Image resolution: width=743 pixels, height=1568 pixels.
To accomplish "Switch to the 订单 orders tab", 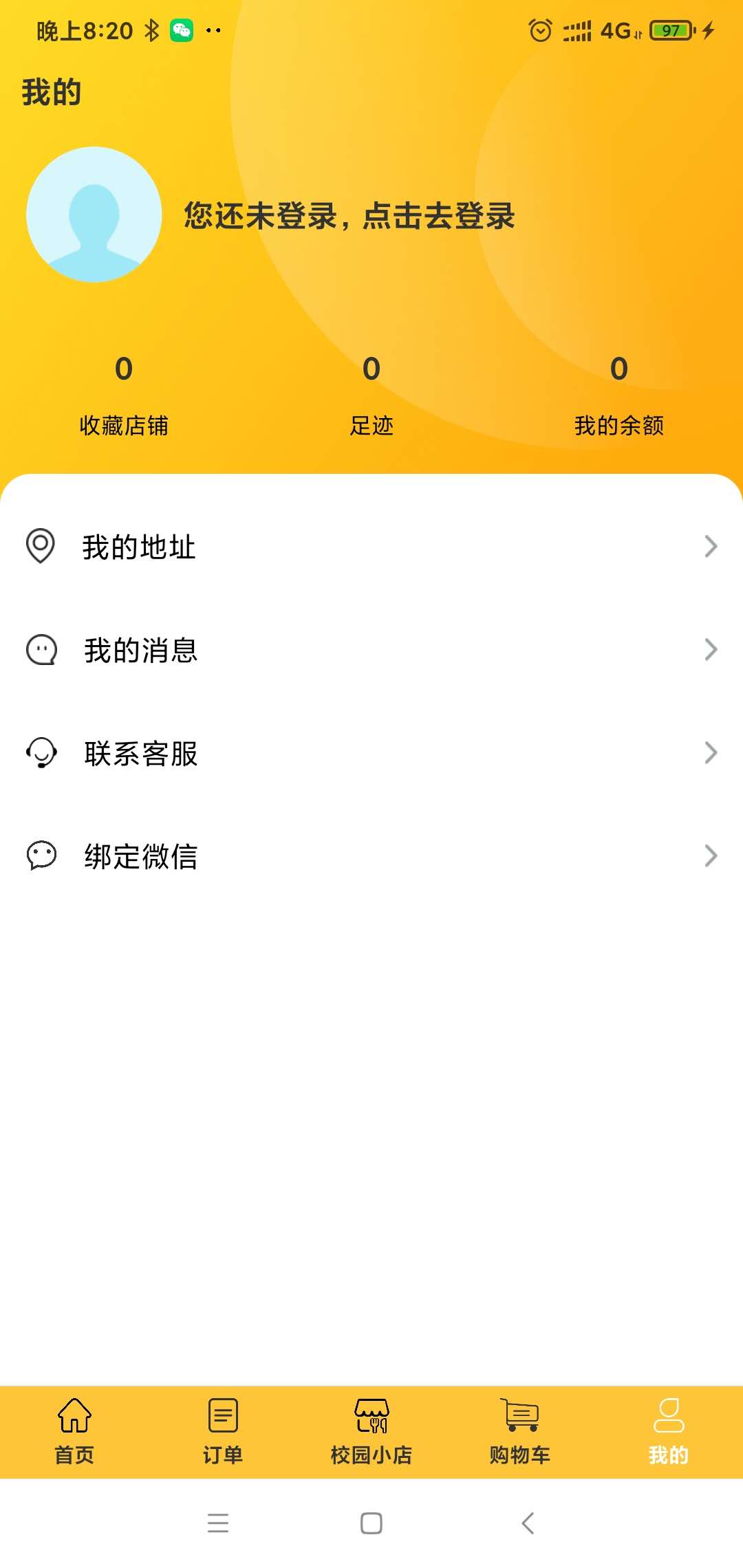I will point(223,1431).
